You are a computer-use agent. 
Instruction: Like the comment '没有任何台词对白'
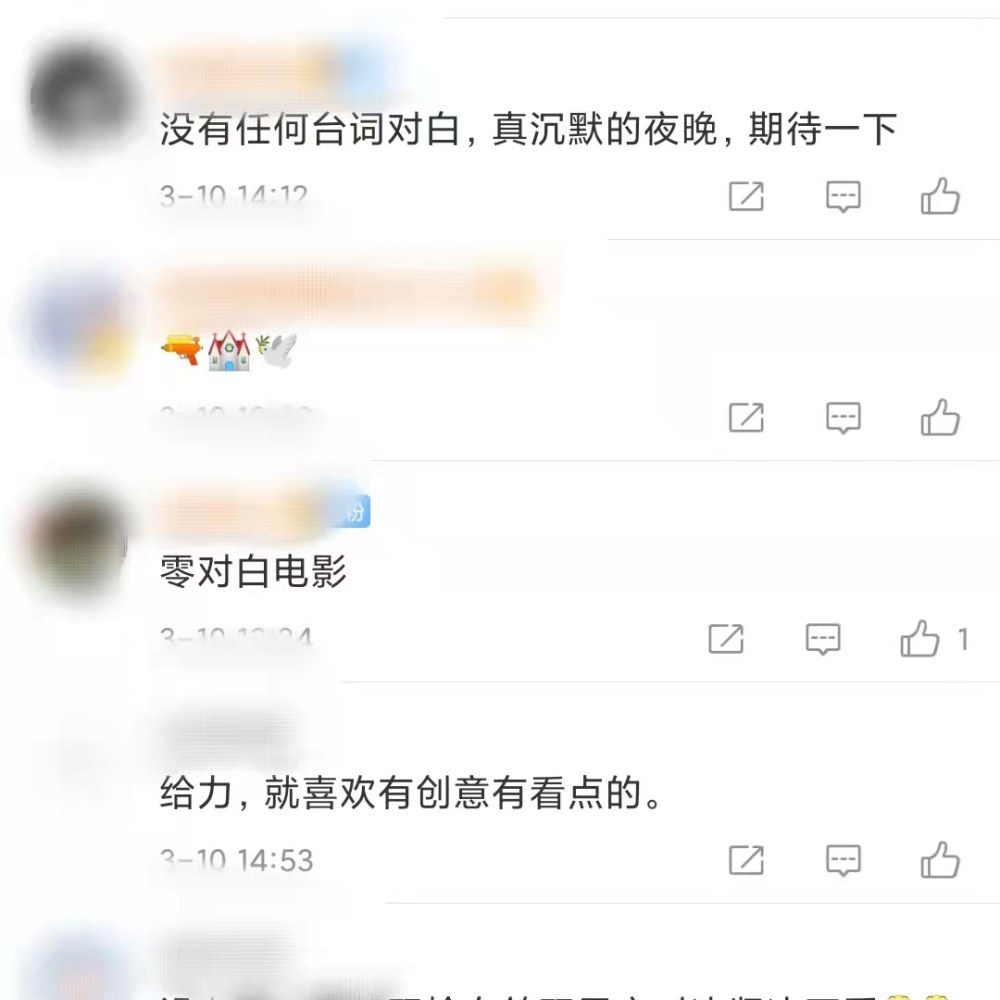point(940,197)
